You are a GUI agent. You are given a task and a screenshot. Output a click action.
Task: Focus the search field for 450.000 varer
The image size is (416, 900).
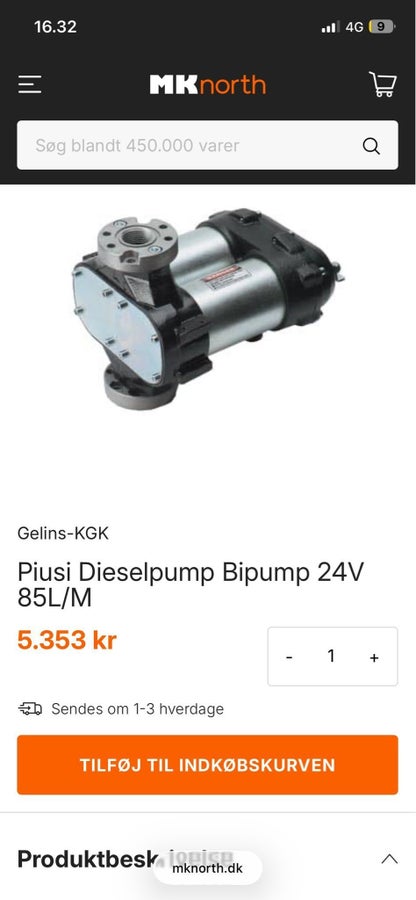[207, 145]
